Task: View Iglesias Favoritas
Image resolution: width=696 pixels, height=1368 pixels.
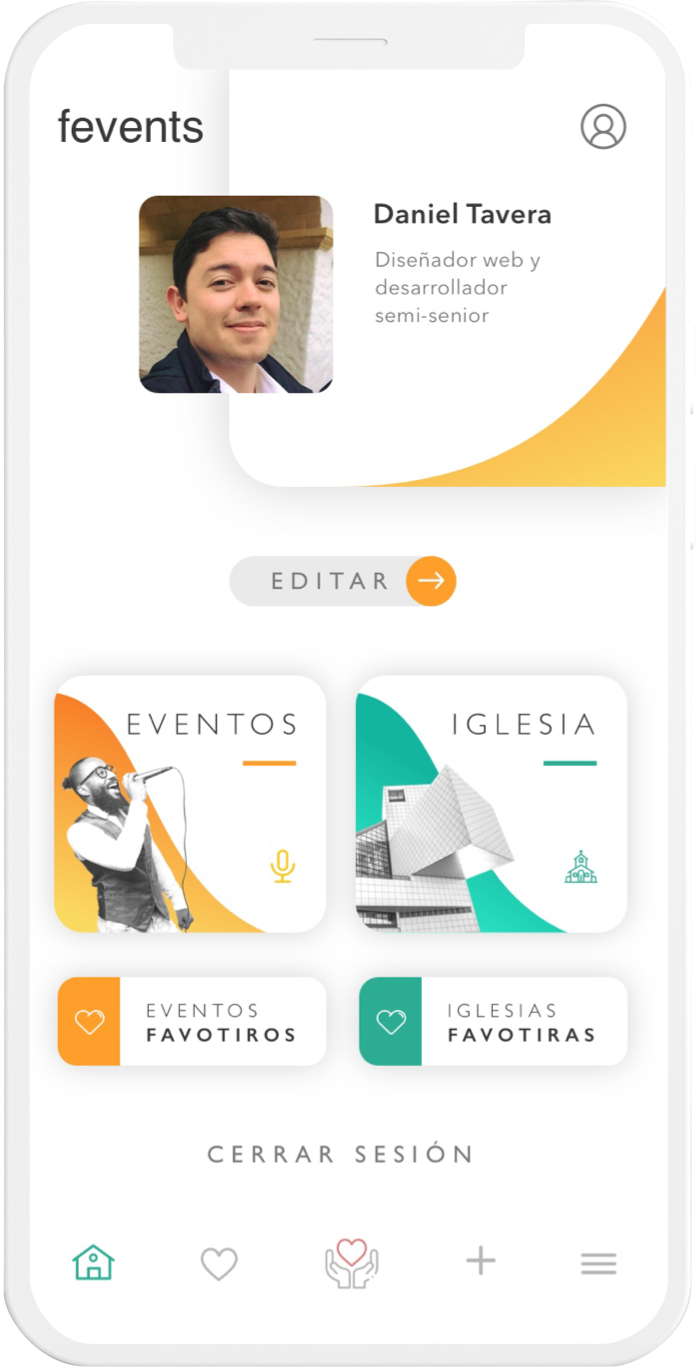Action: [x=493, y=1021]
